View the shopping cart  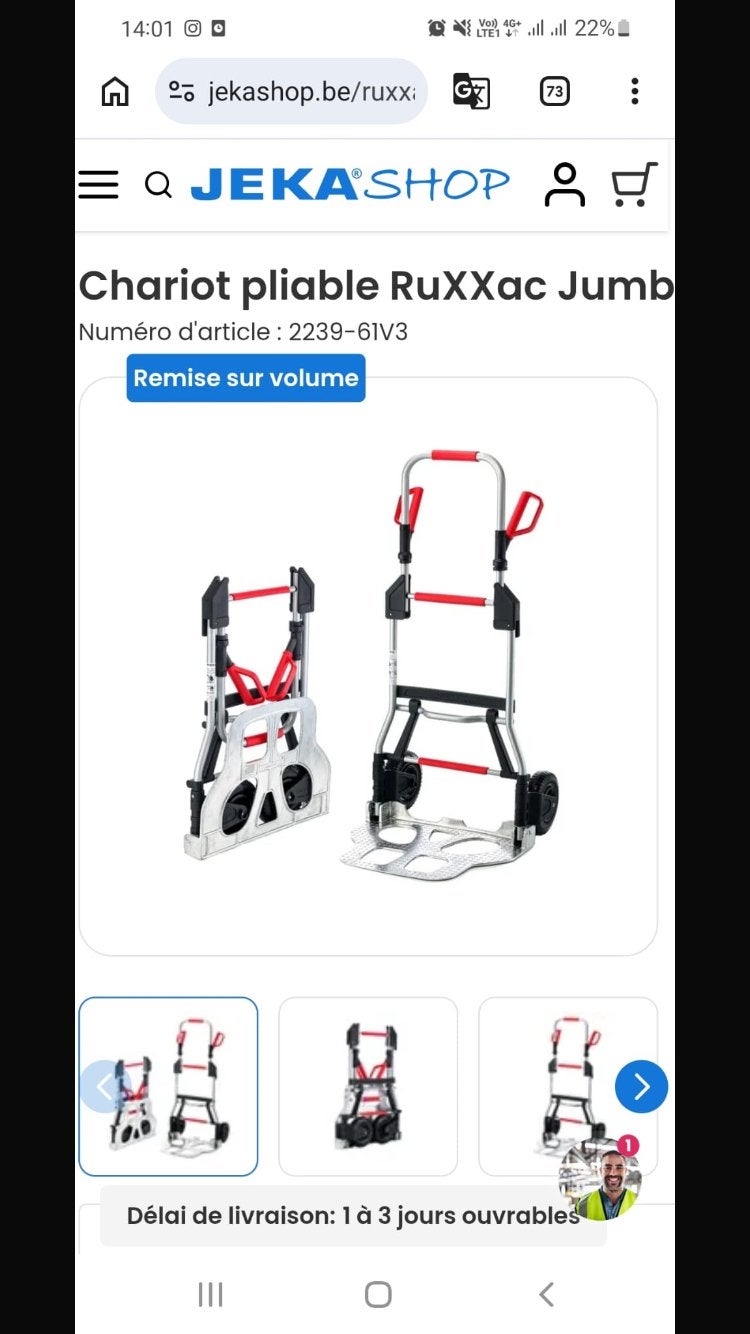tap(634, 185)
